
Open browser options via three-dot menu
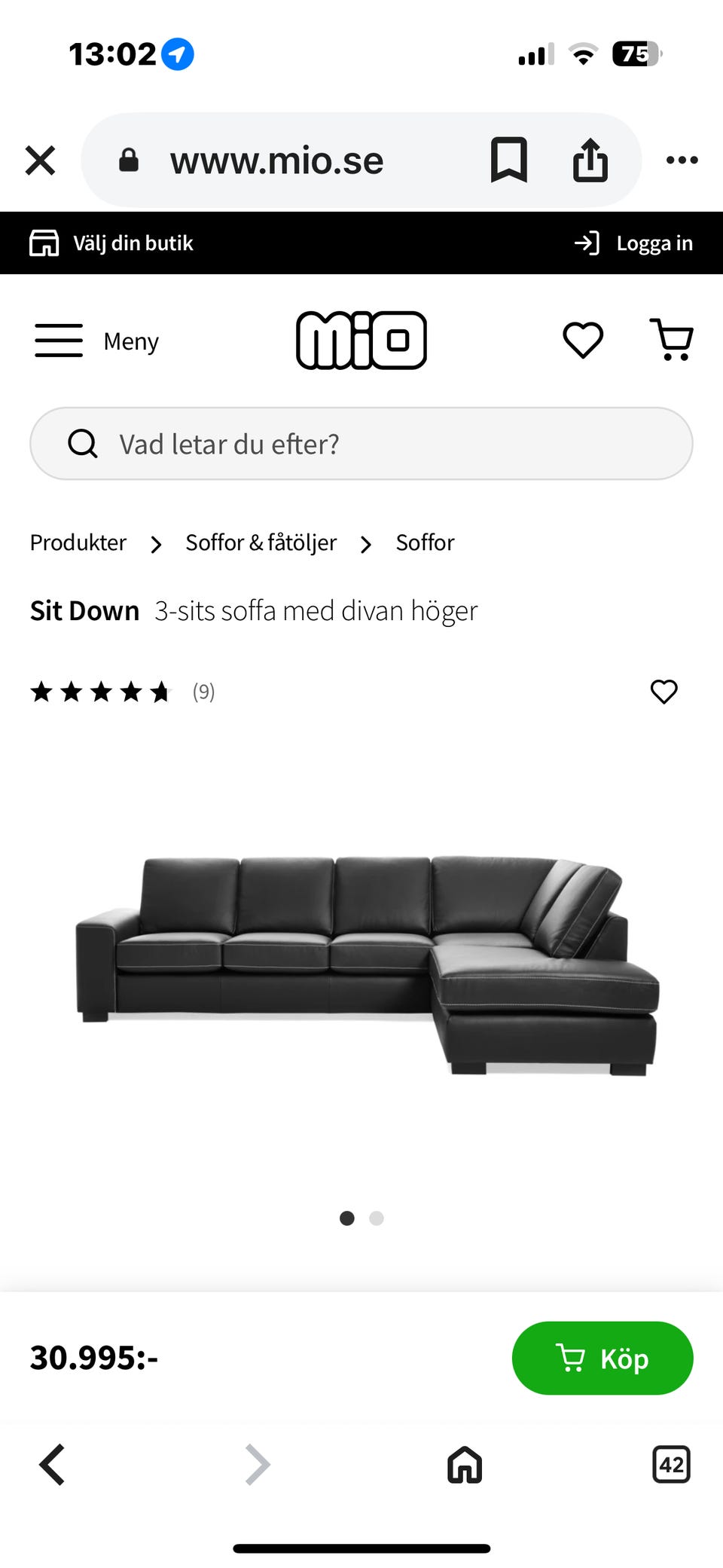click(682, 160)
